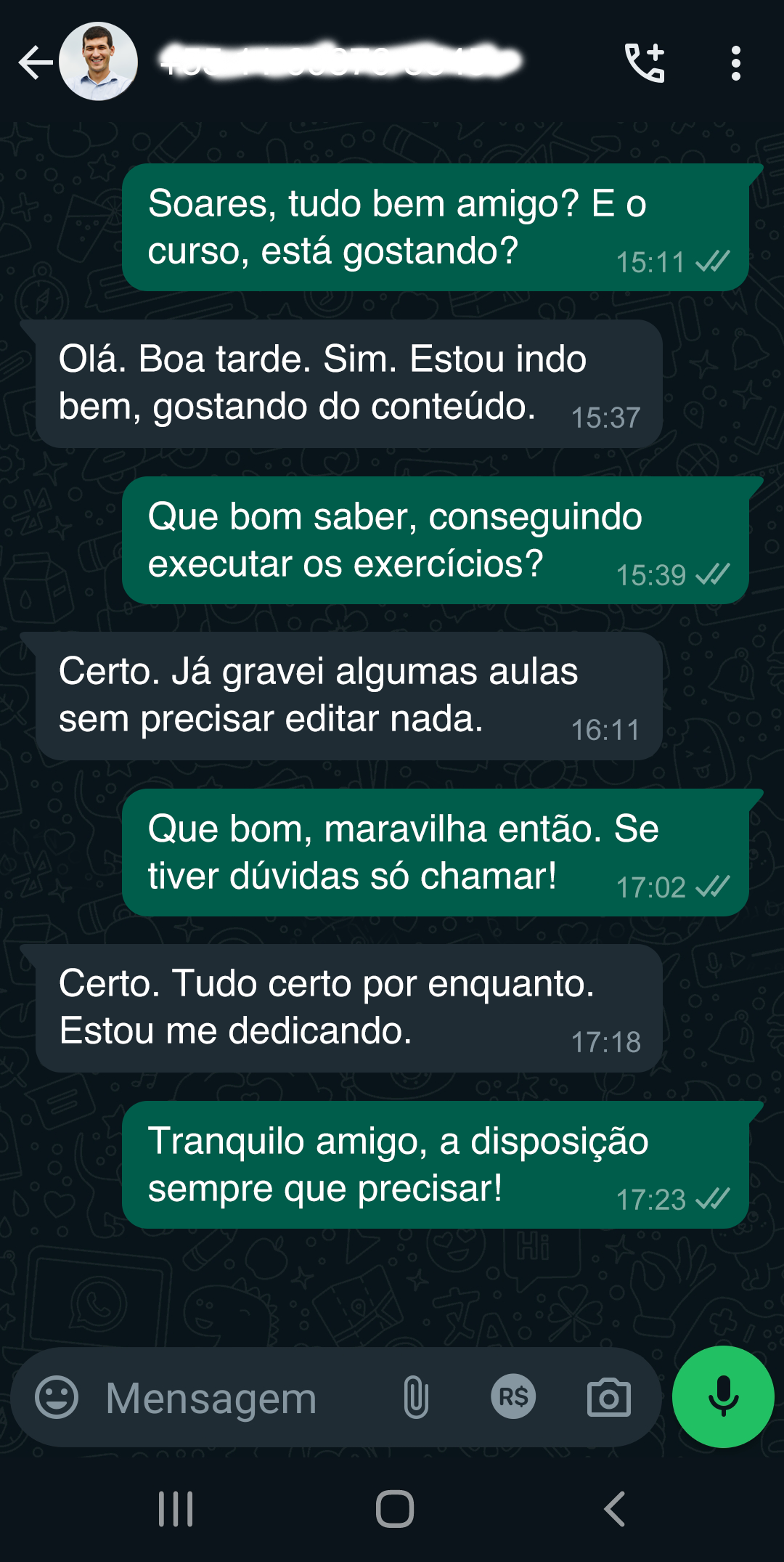Viewport: 784px width, 1562px height.
Task: Tap the double checkmark on 17:23 message
Action: pos(715,1198)
